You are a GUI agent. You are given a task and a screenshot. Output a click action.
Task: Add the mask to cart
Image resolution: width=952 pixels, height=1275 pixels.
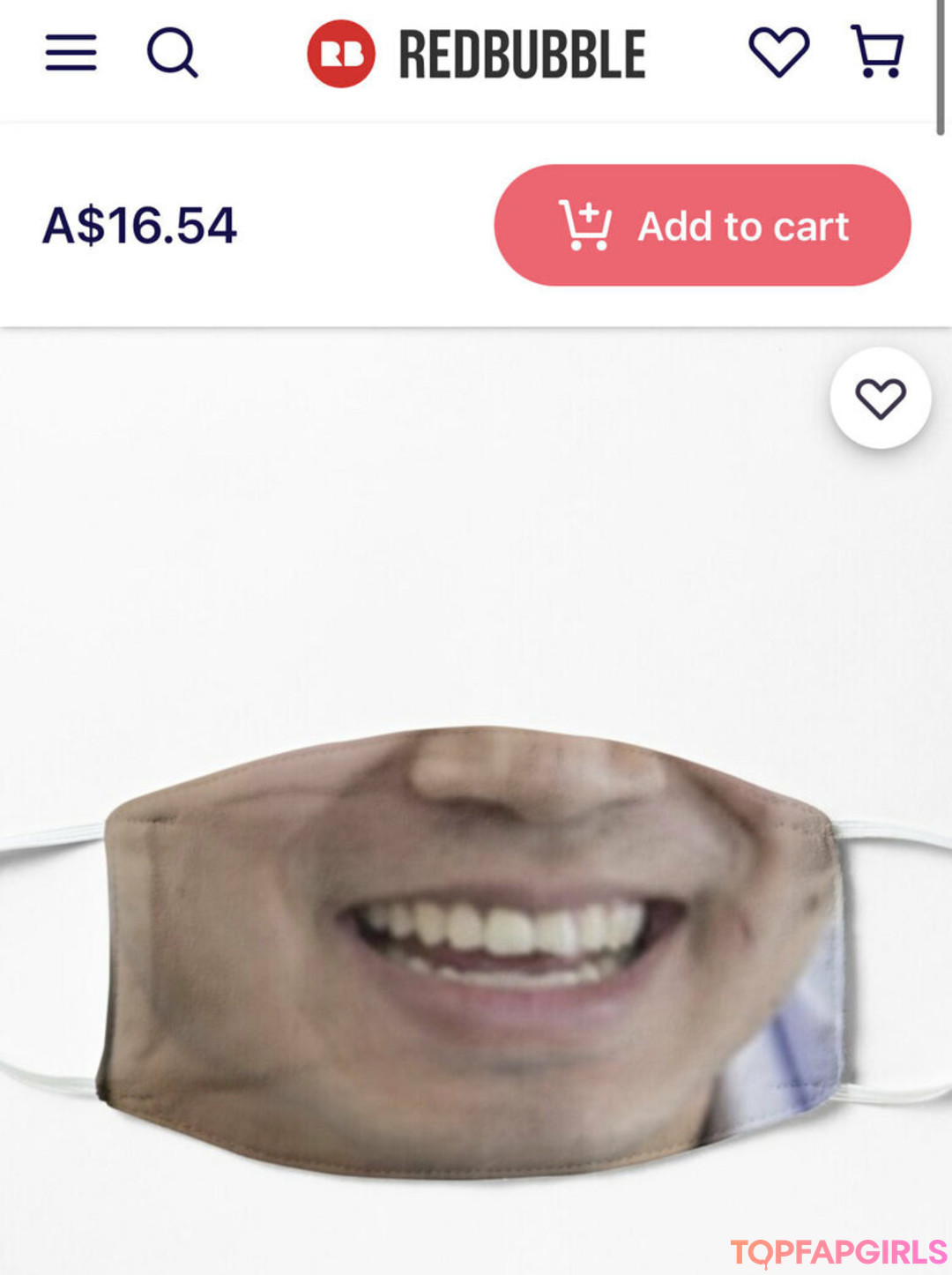[703, 225]
